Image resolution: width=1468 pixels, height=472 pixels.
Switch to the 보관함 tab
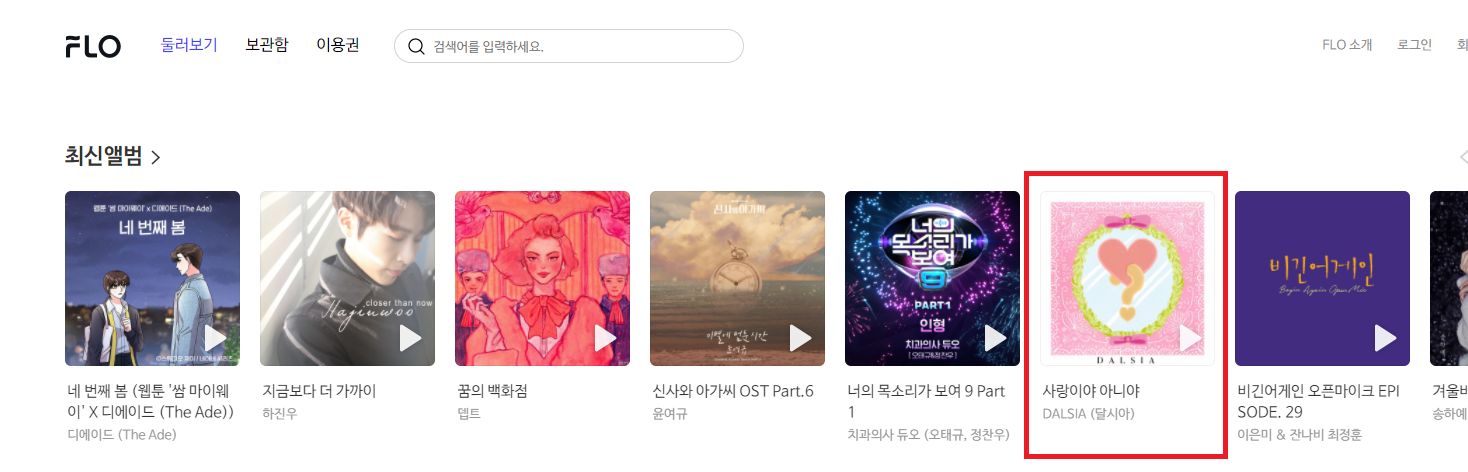(x=266, y=45)
